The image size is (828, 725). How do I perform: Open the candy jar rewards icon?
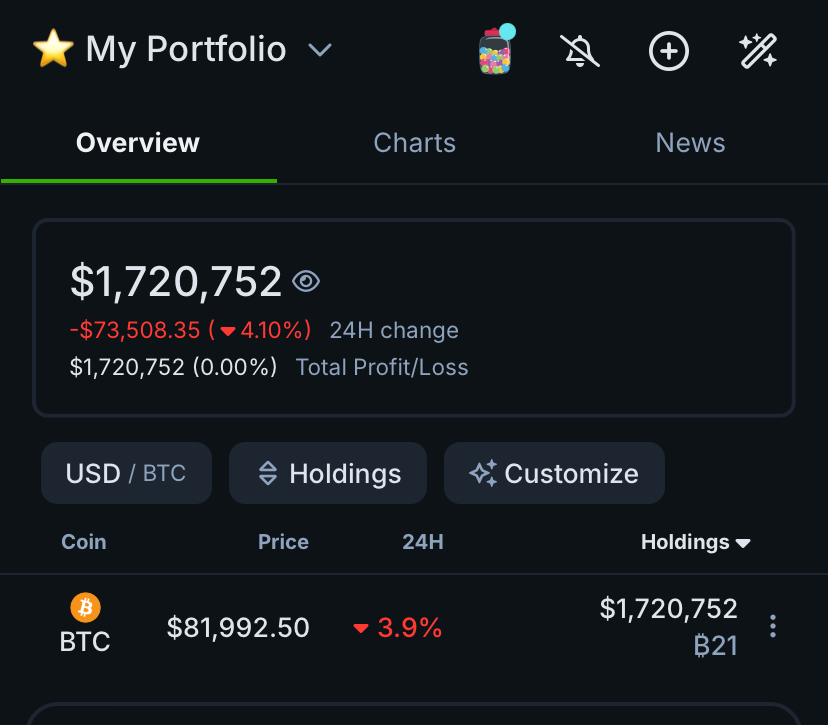point(496,50)
